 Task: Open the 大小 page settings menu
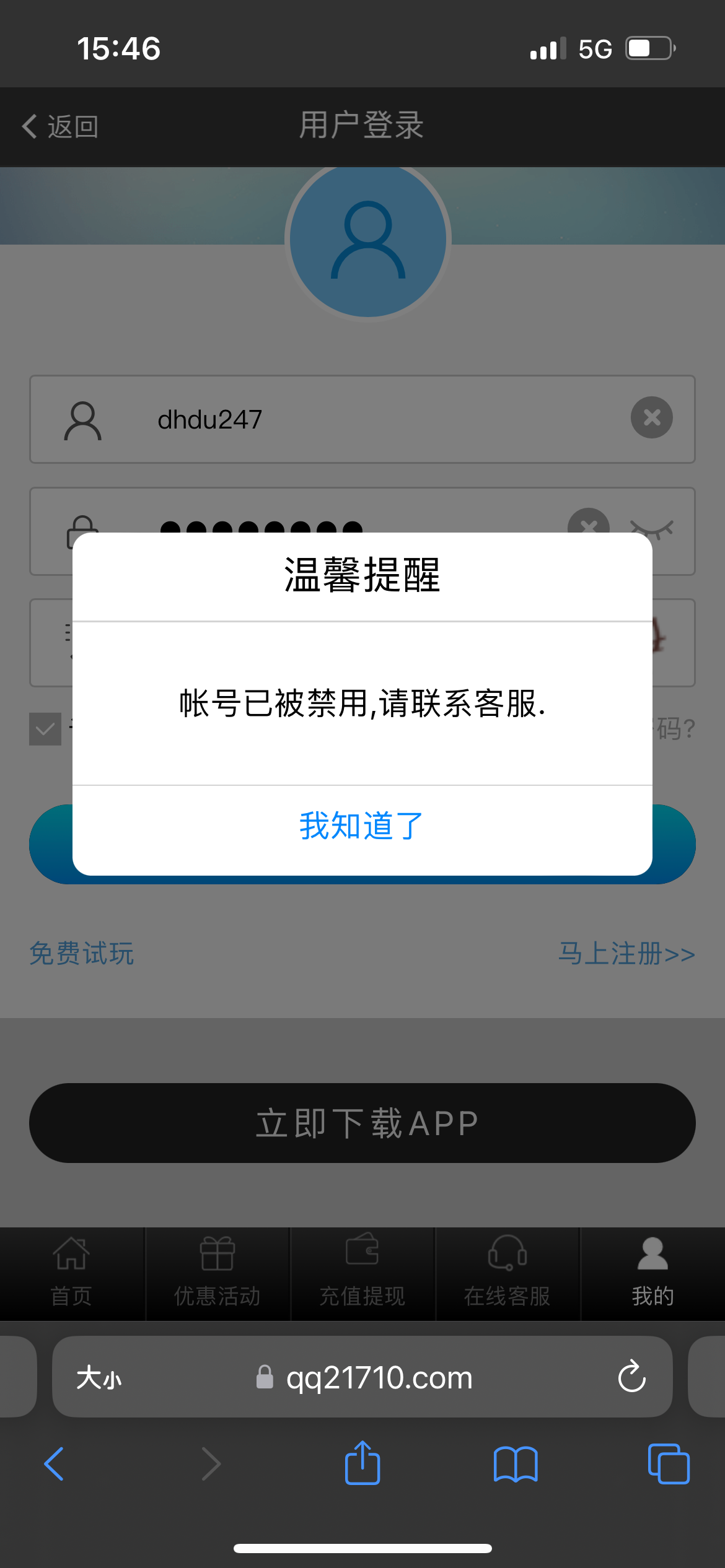(x=99, y=1378)
